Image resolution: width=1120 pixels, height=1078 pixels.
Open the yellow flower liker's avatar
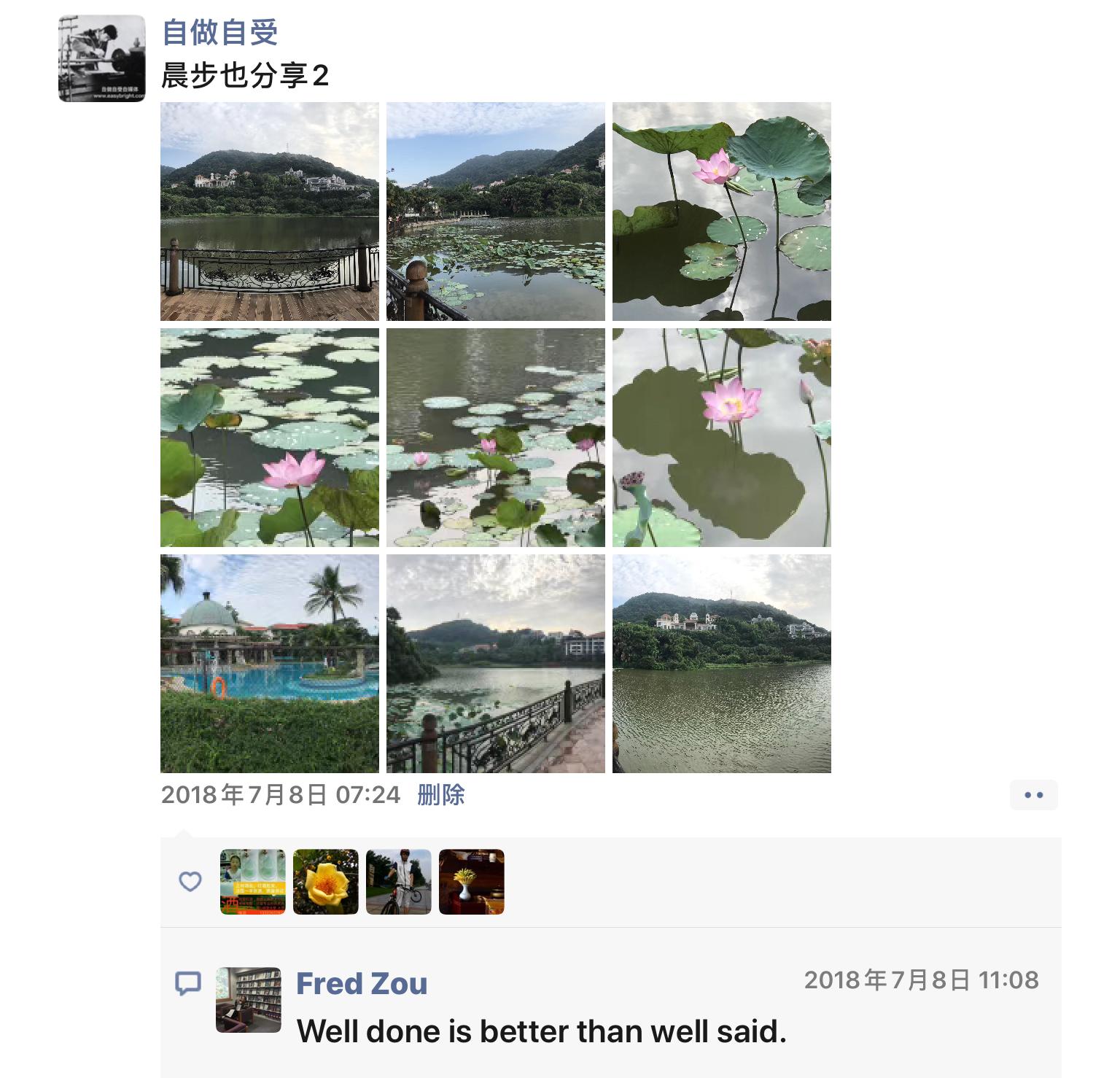(x=326, y=882)
